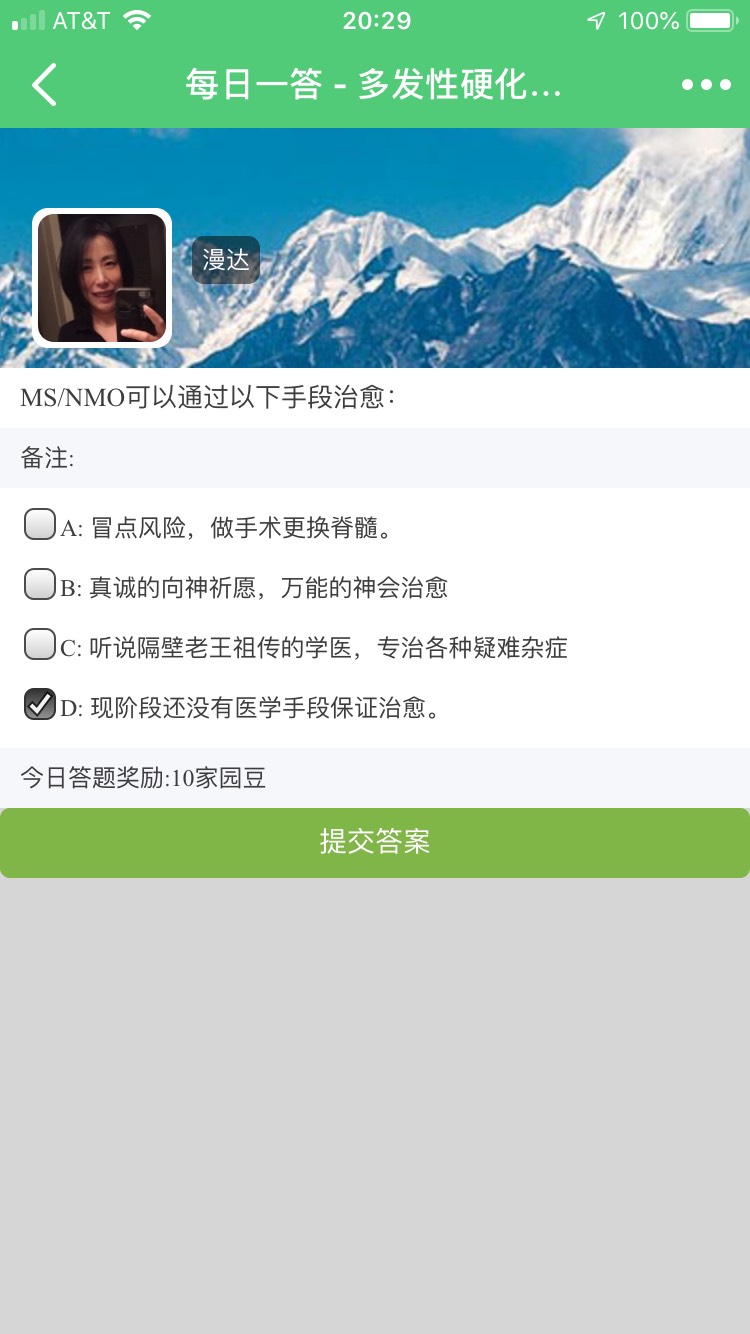Submit the answer with 提交答案
This screenshot has height=1334, width=750.
click(375, 842)
